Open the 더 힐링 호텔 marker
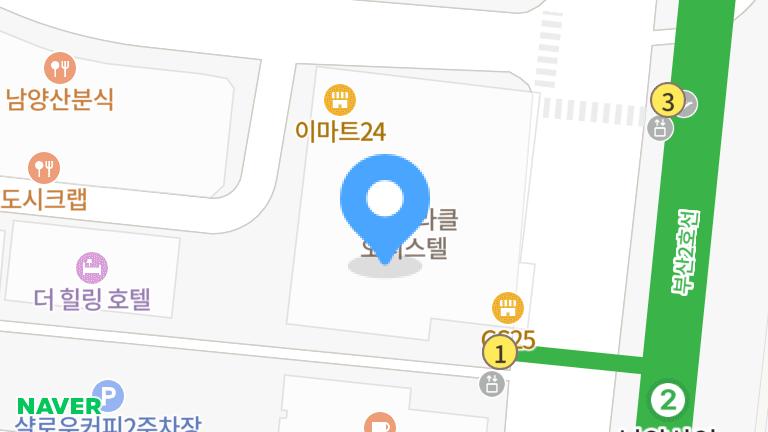The width and height of the screenshot is (768, 432). tap(91, 267)
